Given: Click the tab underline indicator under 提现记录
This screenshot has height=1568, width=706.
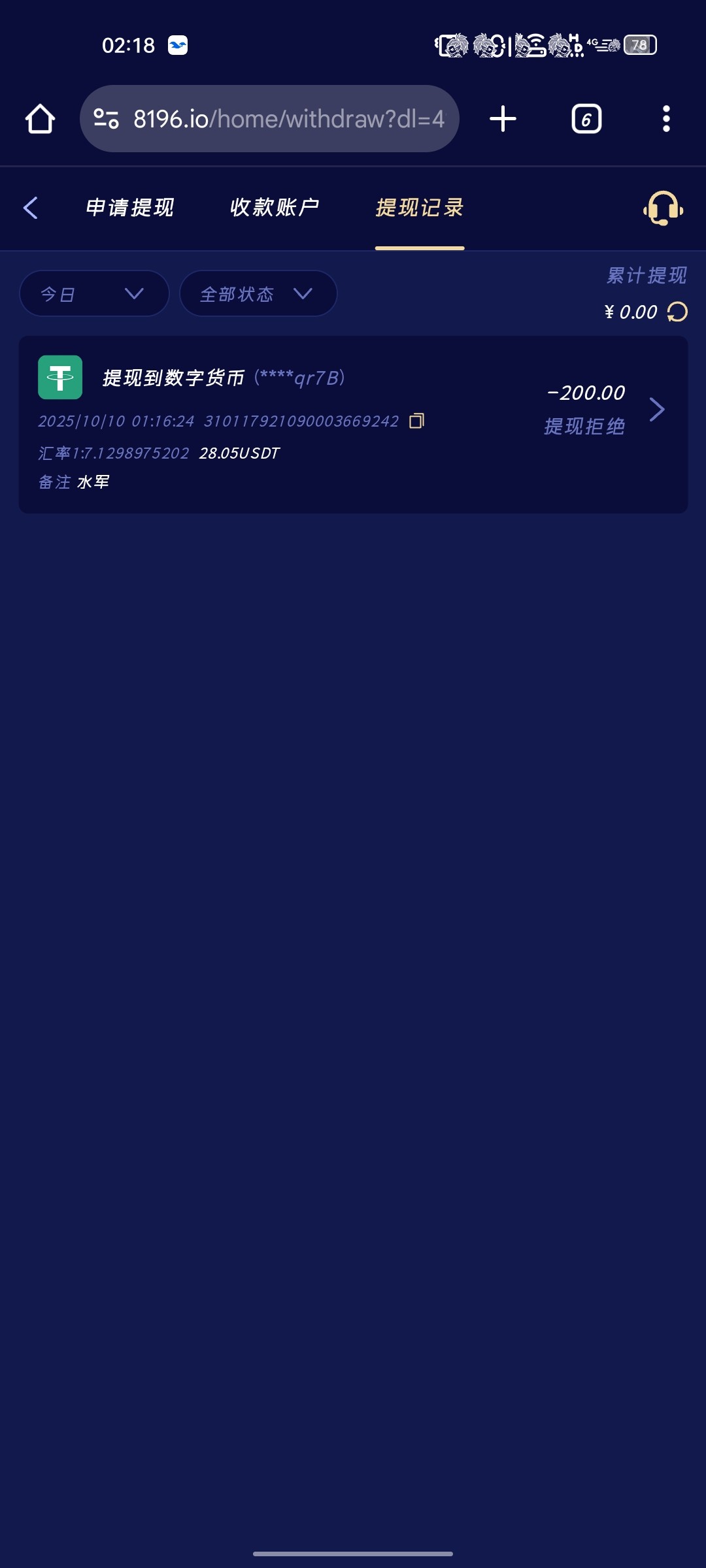Looking at the screenshot, I should pos(420,248).
